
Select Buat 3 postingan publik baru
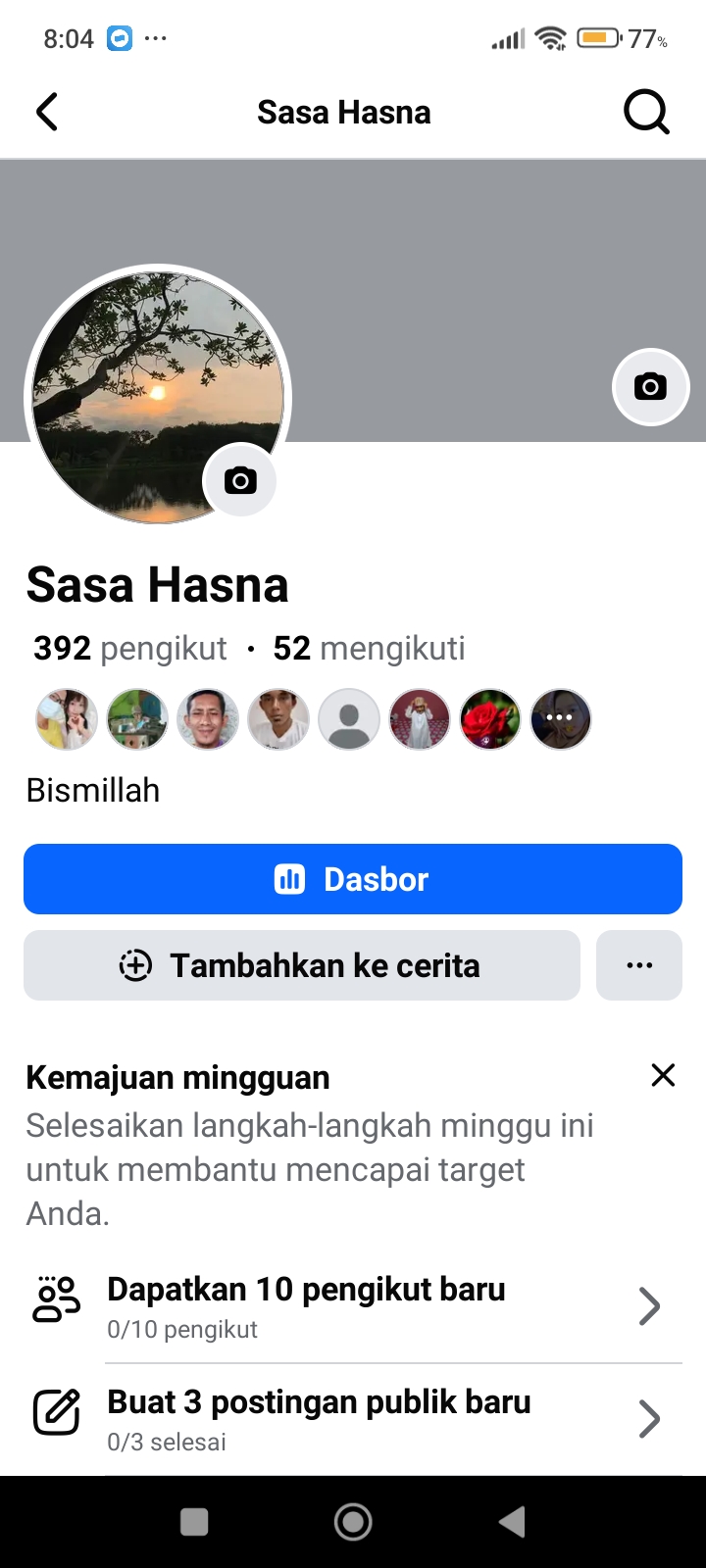click(x=353, y=1419)
